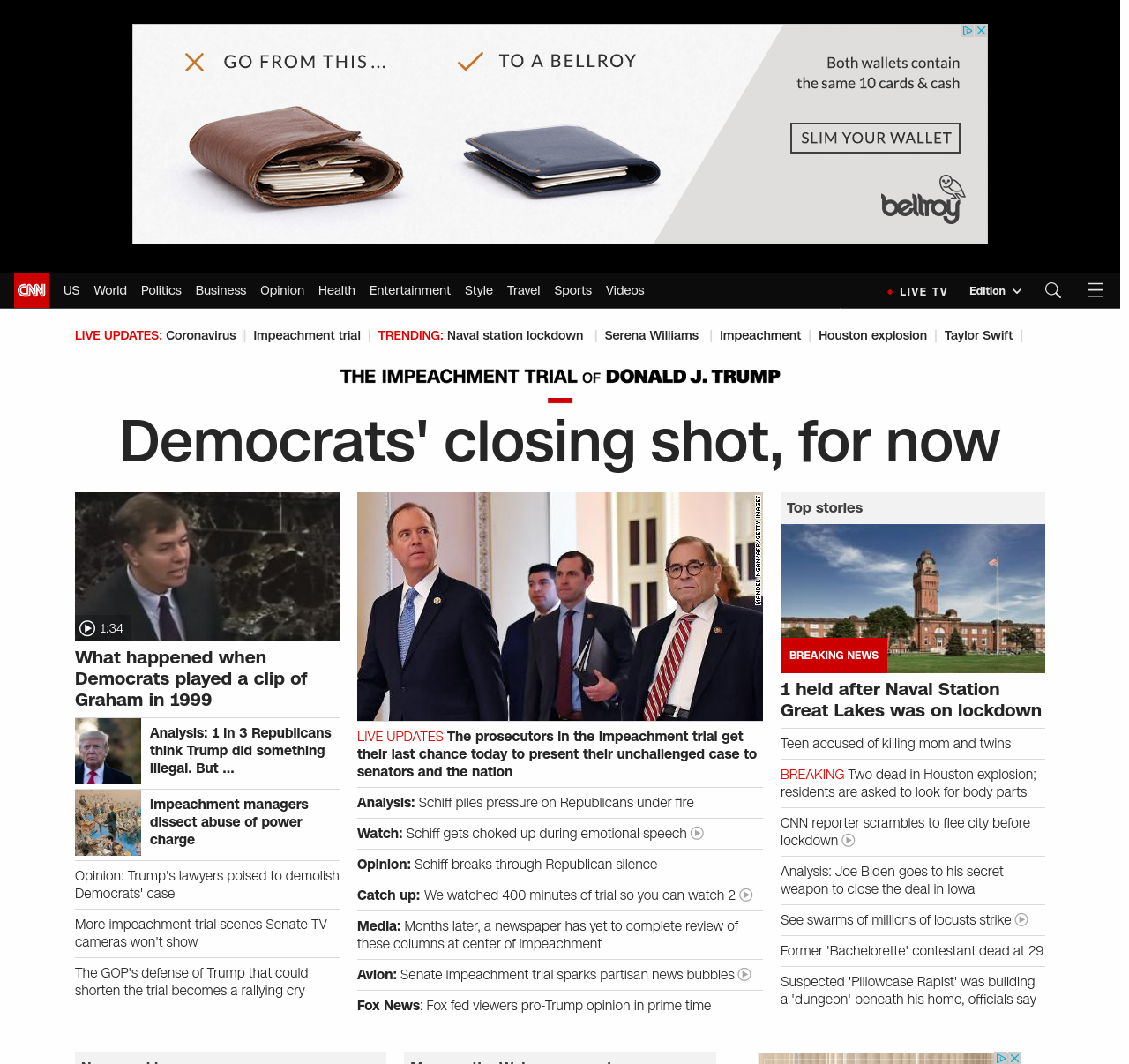Viewport: 1129px width, 1064px height.
Task: Open the Business section
Action: 221,290
